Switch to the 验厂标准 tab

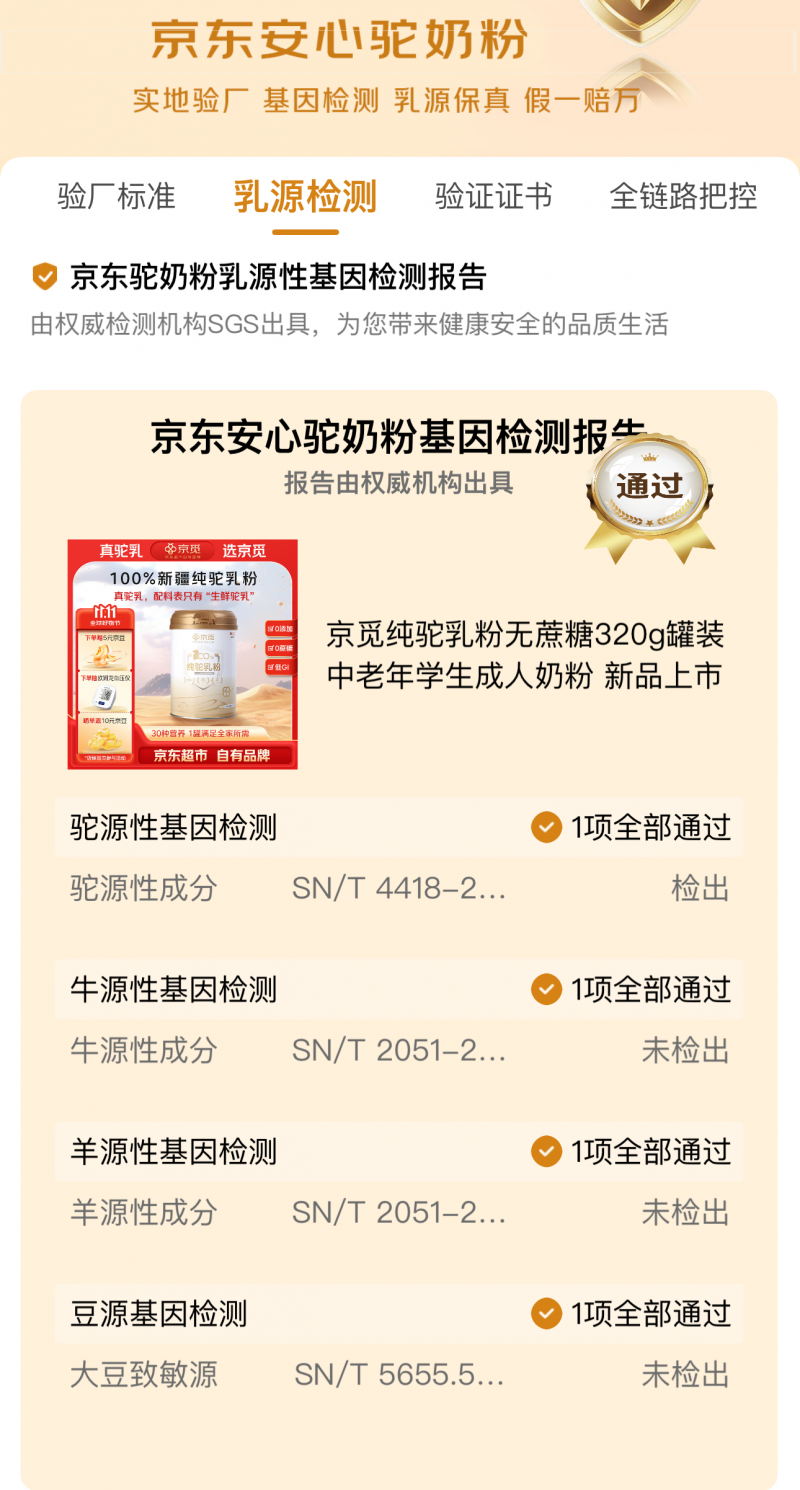(117, 196)
